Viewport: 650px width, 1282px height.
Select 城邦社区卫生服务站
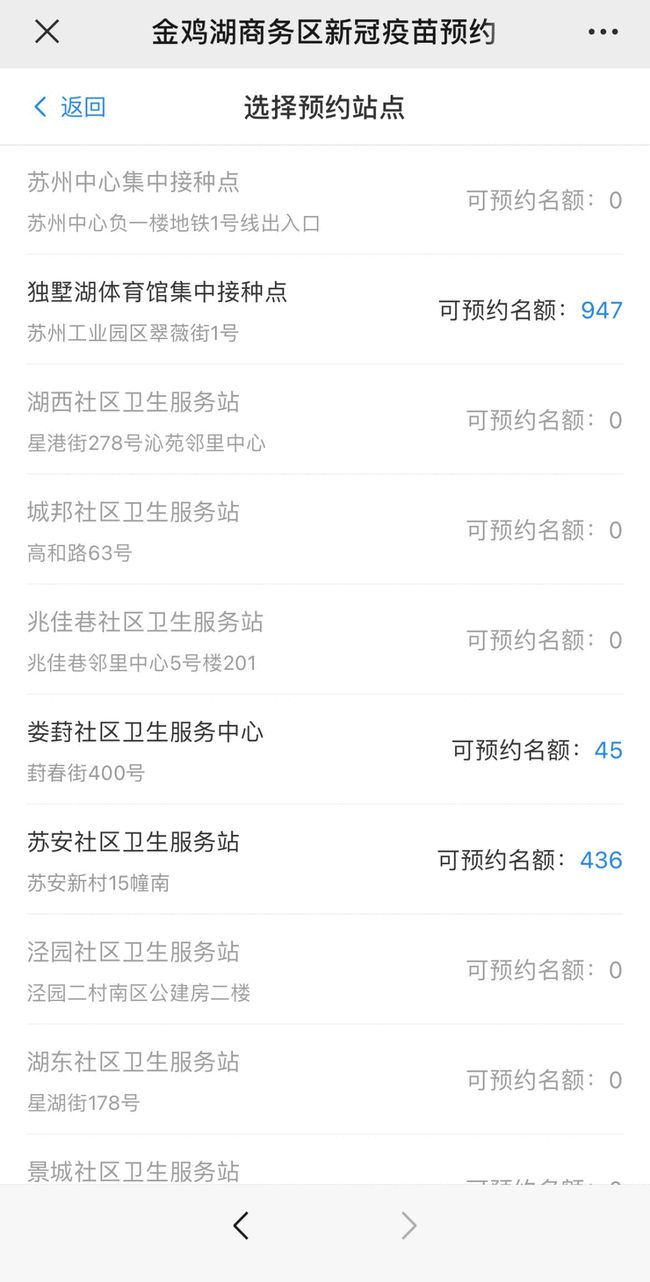(324, 530)
